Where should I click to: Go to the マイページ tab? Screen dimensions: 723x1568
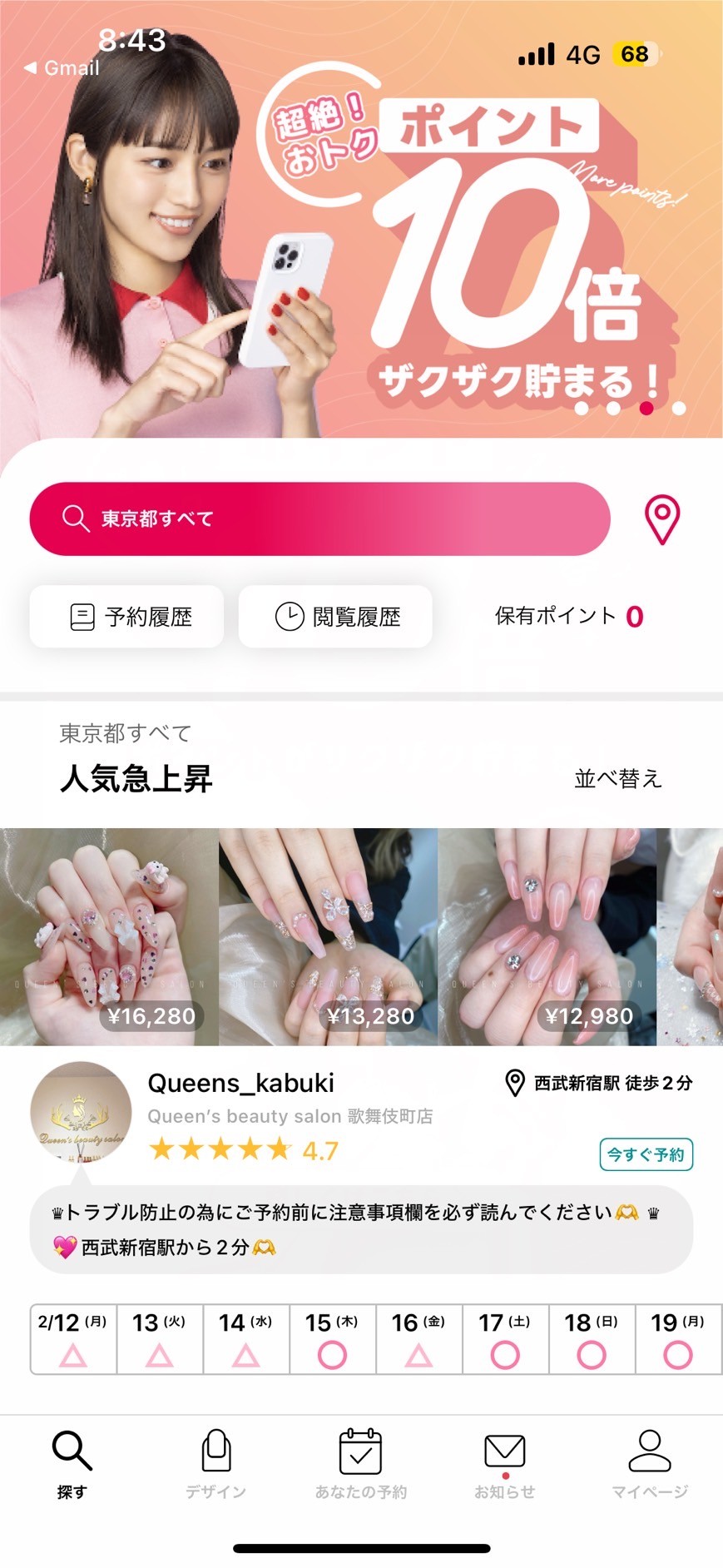[650, 1466]
